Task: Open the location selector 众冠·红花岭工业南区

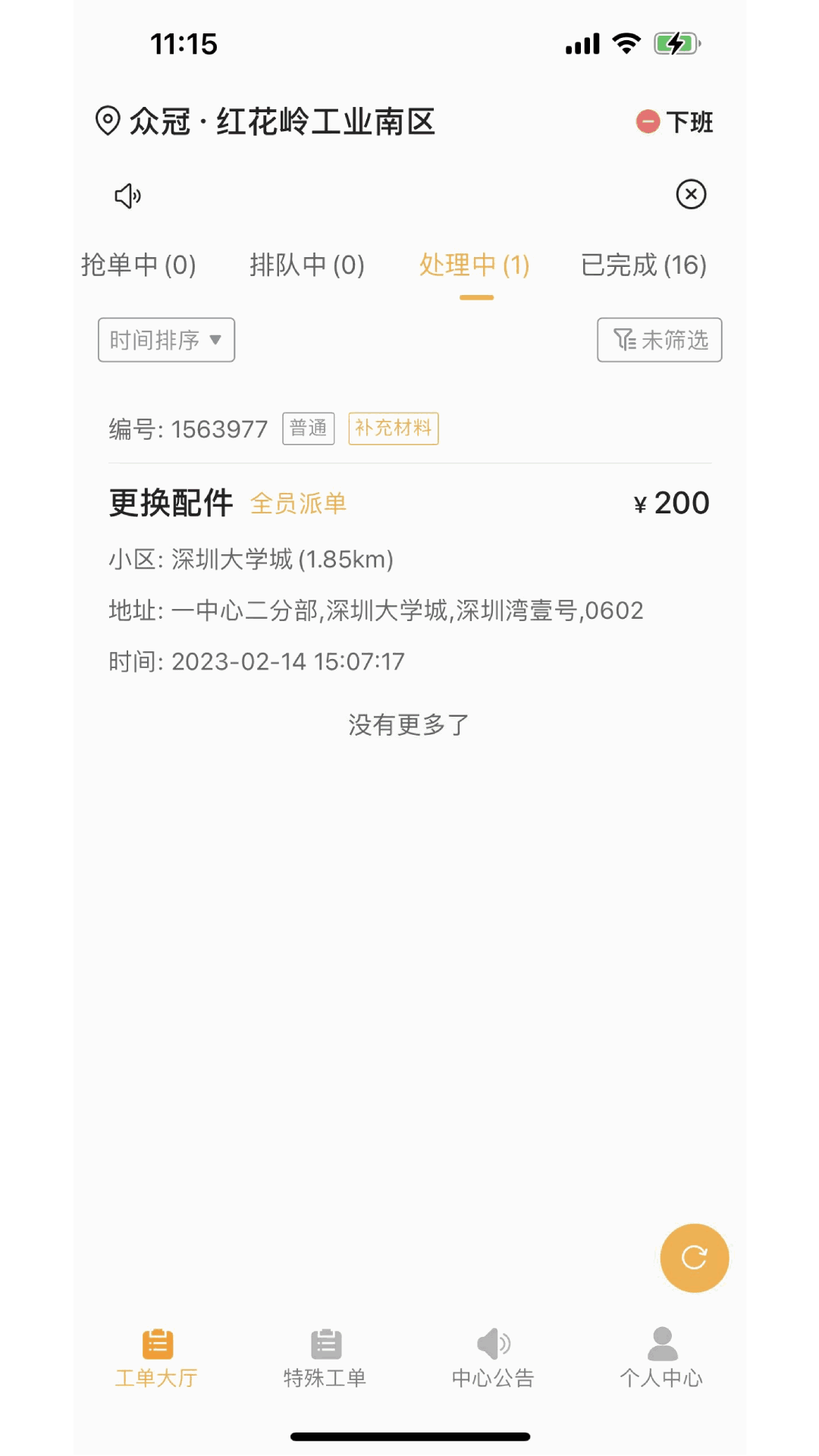Action: point(265,122)
